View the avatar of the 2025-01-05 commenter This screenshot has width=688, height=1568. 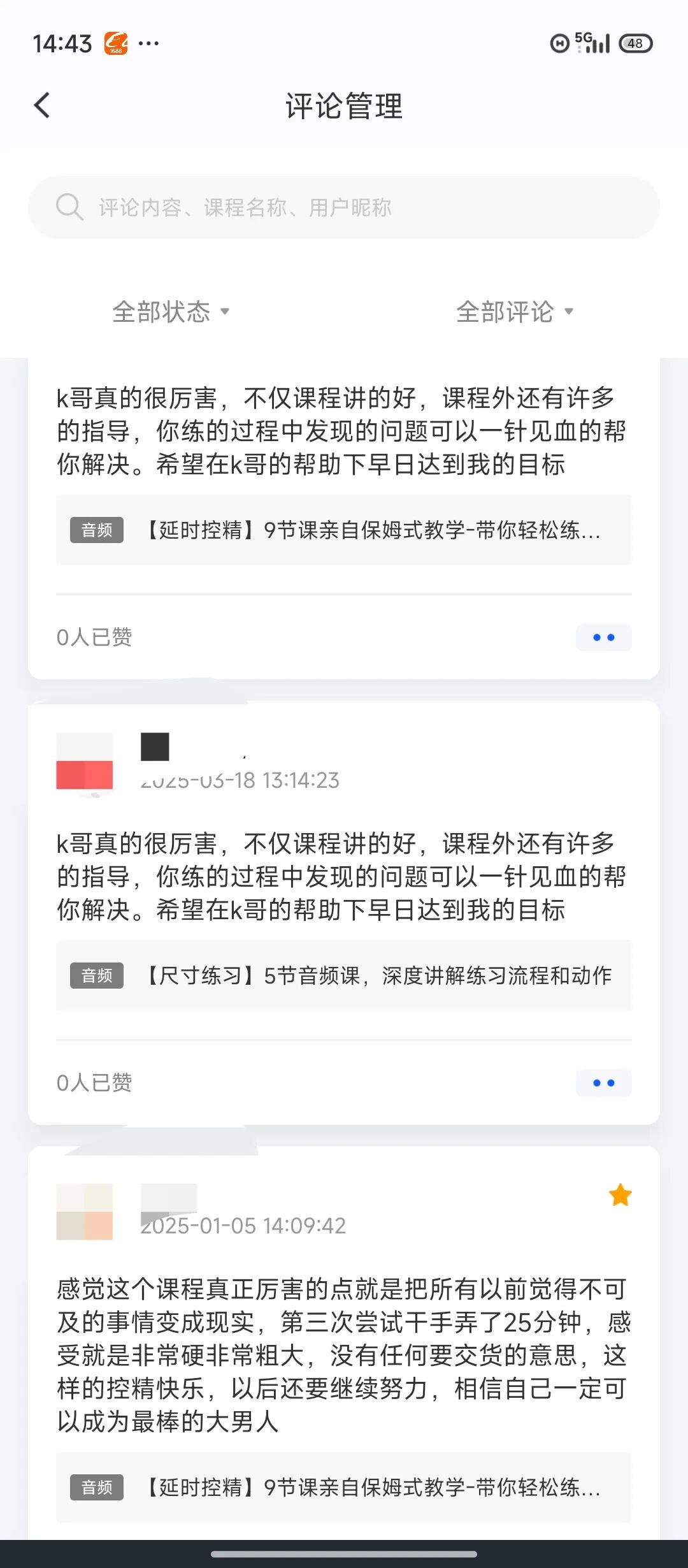coord(85,1212)
